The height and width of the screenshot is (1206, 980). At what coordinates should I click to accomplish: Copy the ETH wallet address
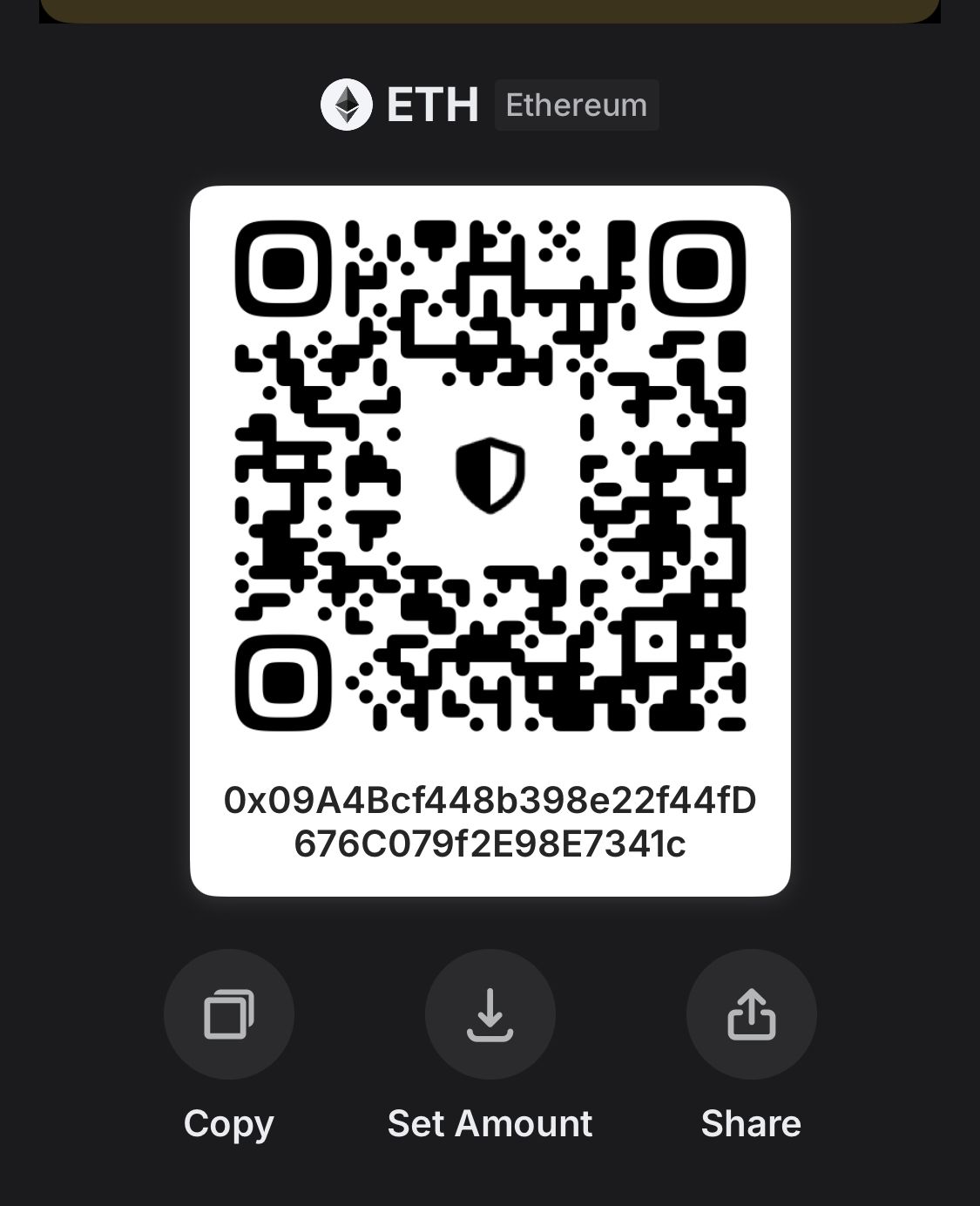[x=228, y=1014]
